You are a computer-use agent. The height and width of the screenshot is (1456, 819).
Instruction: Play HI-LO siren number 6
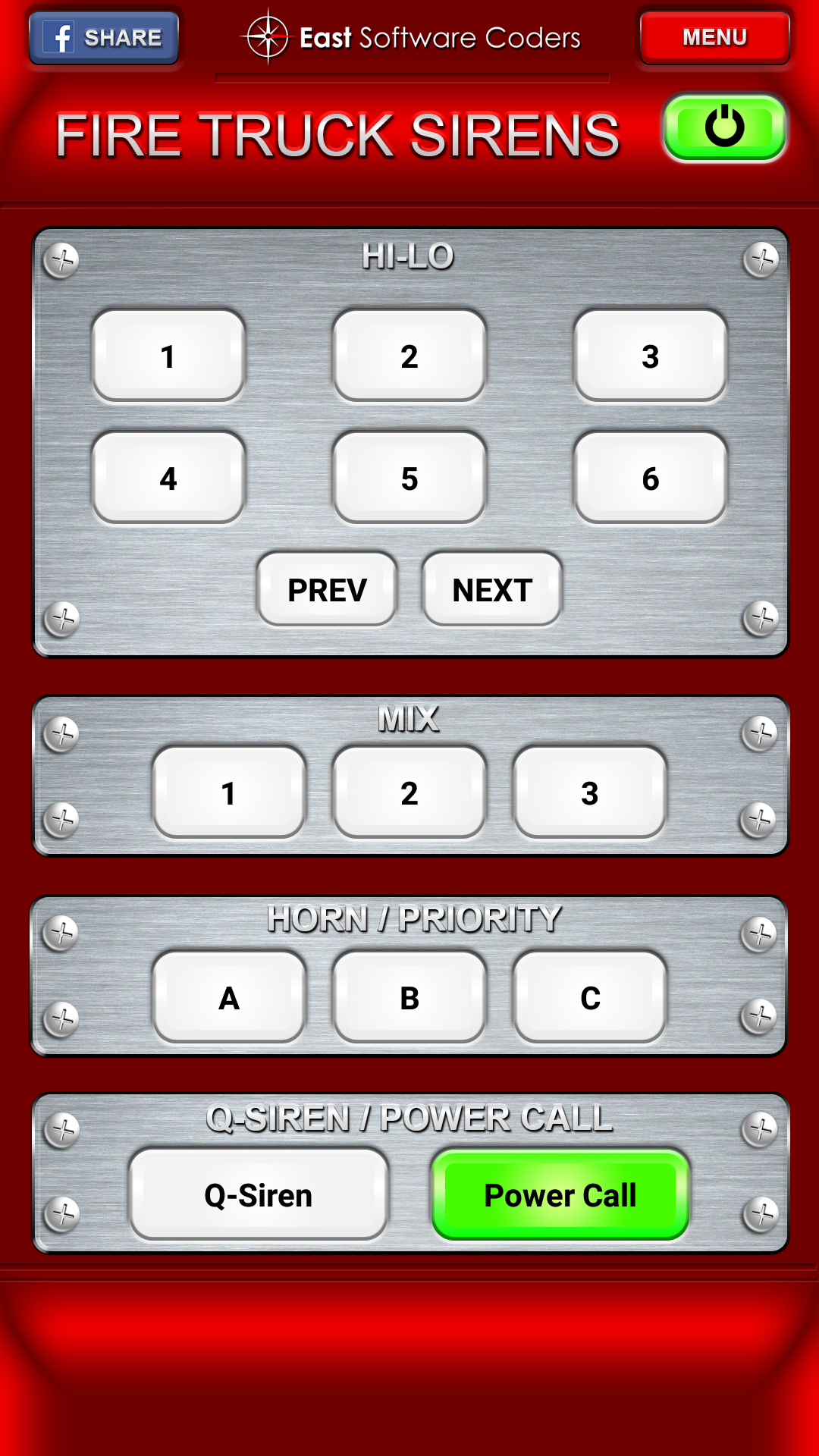pyautogui.click(x=651, y=479)
